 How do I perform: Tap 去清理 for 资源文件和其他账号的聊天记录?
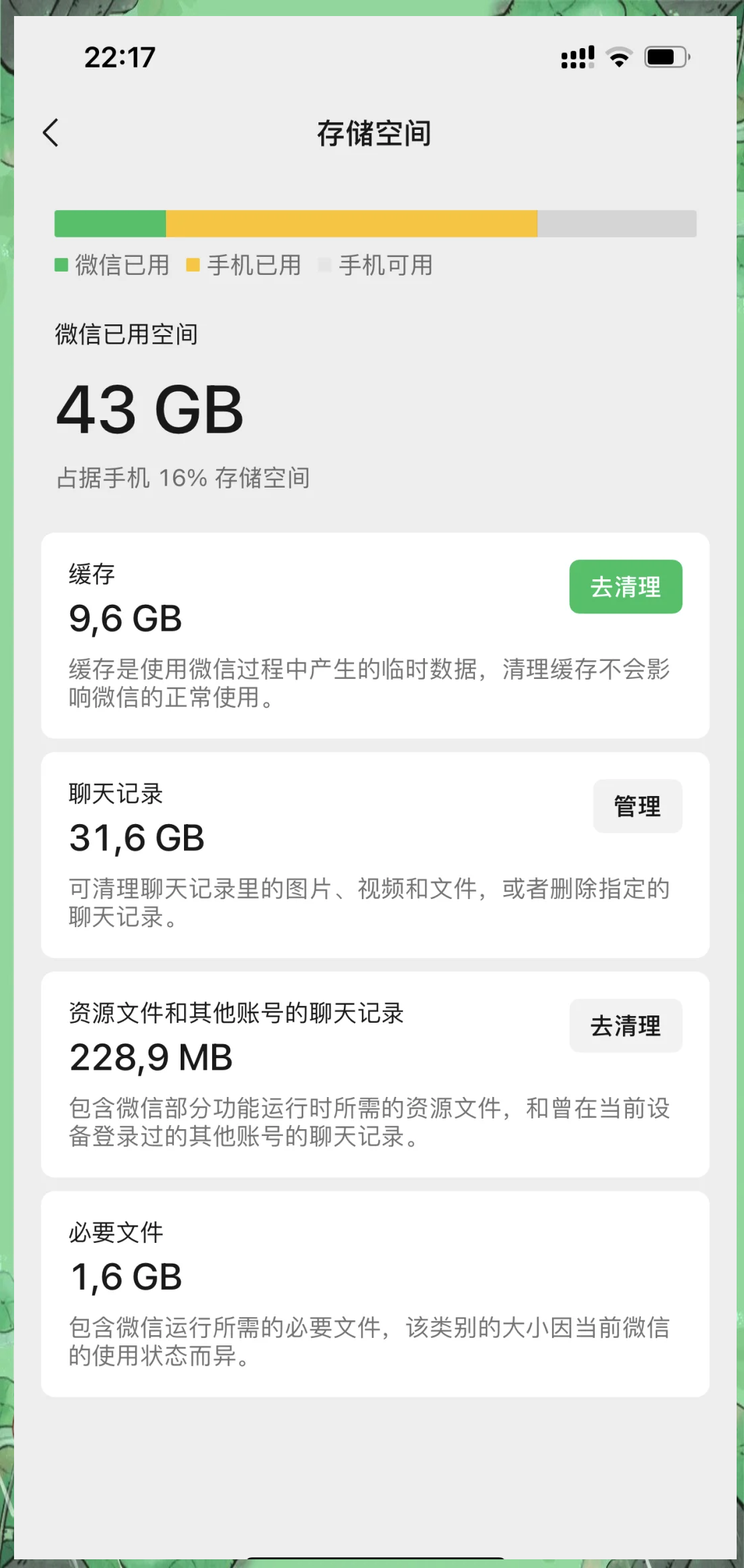(625, 1025)
